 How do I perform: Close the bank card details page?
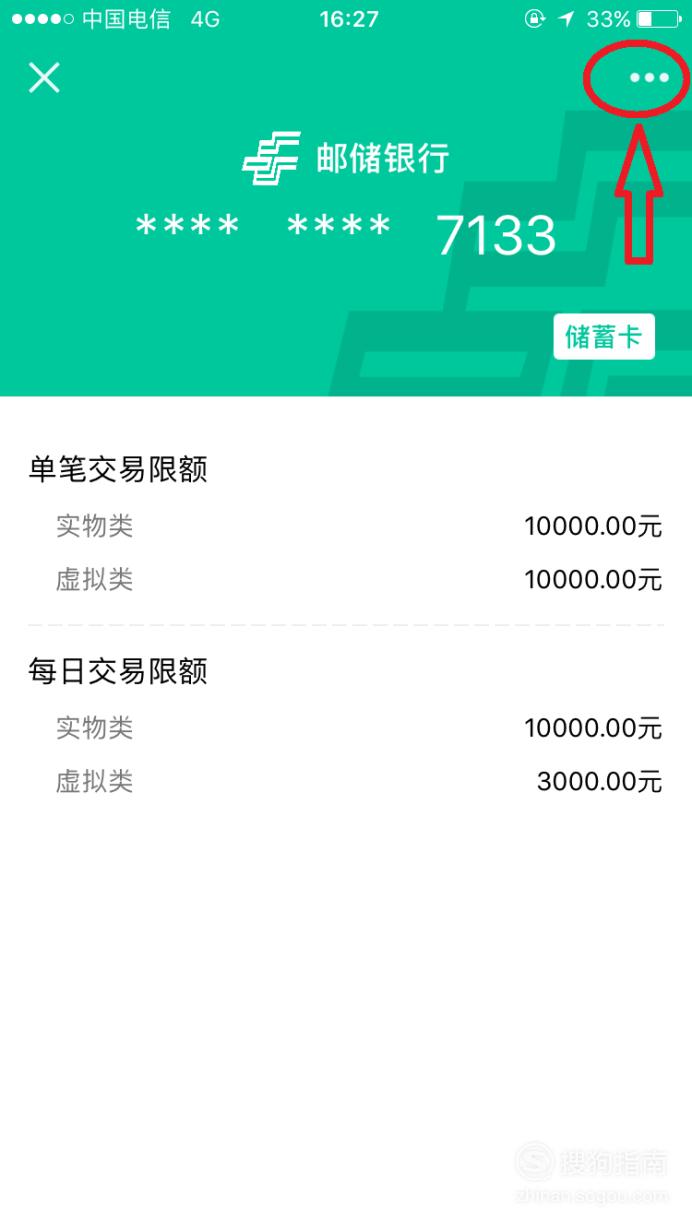[44, 77]
